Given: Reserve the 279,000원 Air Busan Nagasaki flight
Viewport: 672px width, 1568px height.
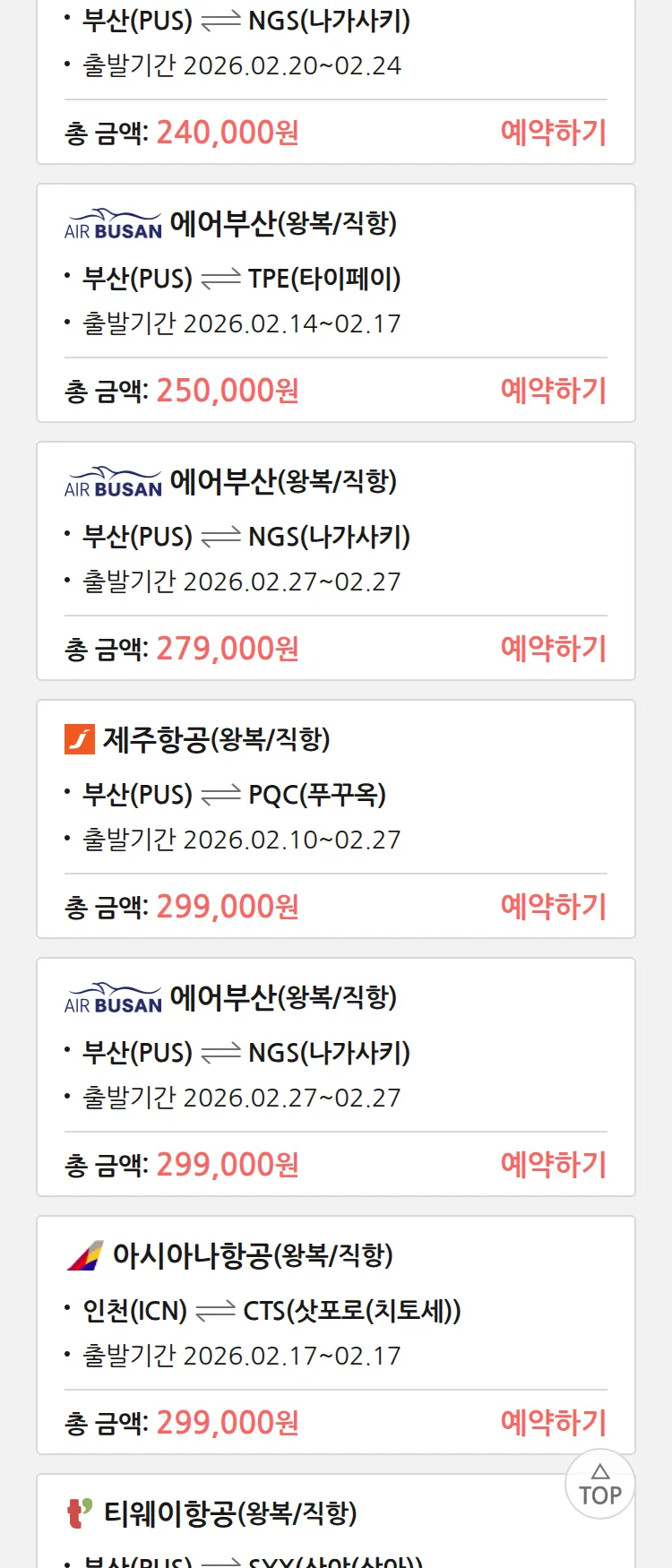Looking at the screenshot, I should [553, 649].
